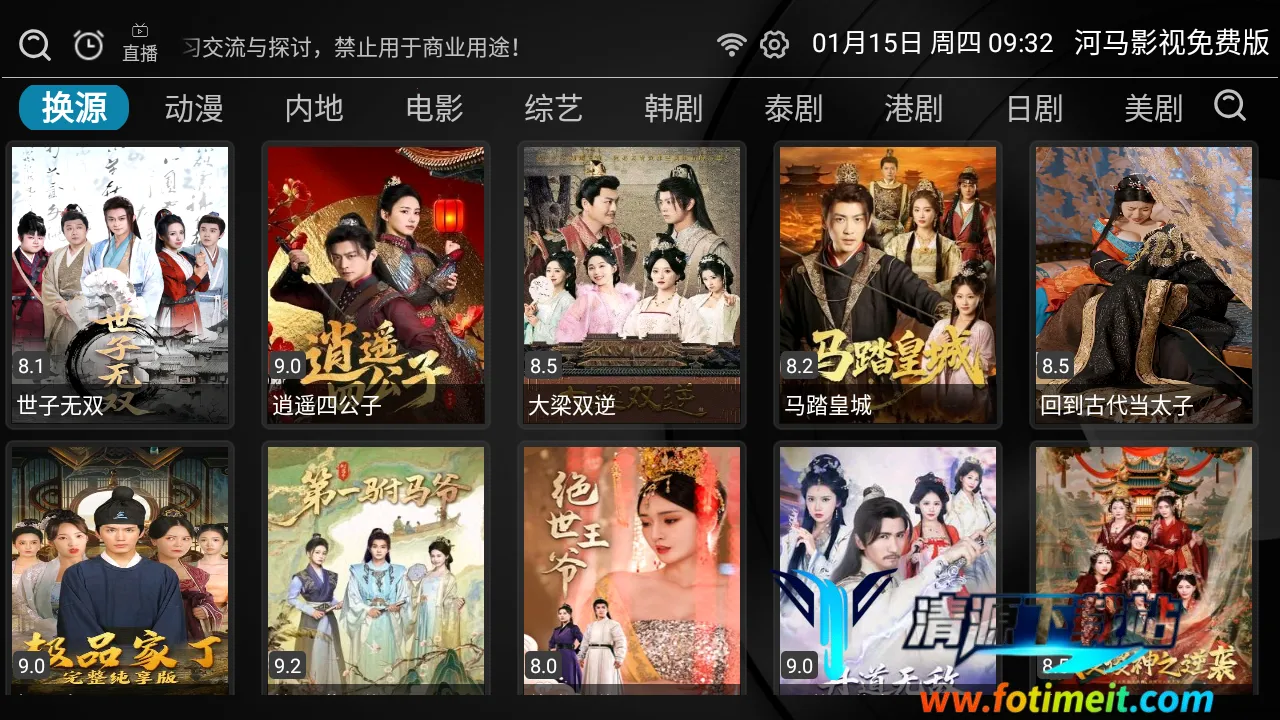
Task: Switch to the 内地 tab
Action: [x=314, y=108]
